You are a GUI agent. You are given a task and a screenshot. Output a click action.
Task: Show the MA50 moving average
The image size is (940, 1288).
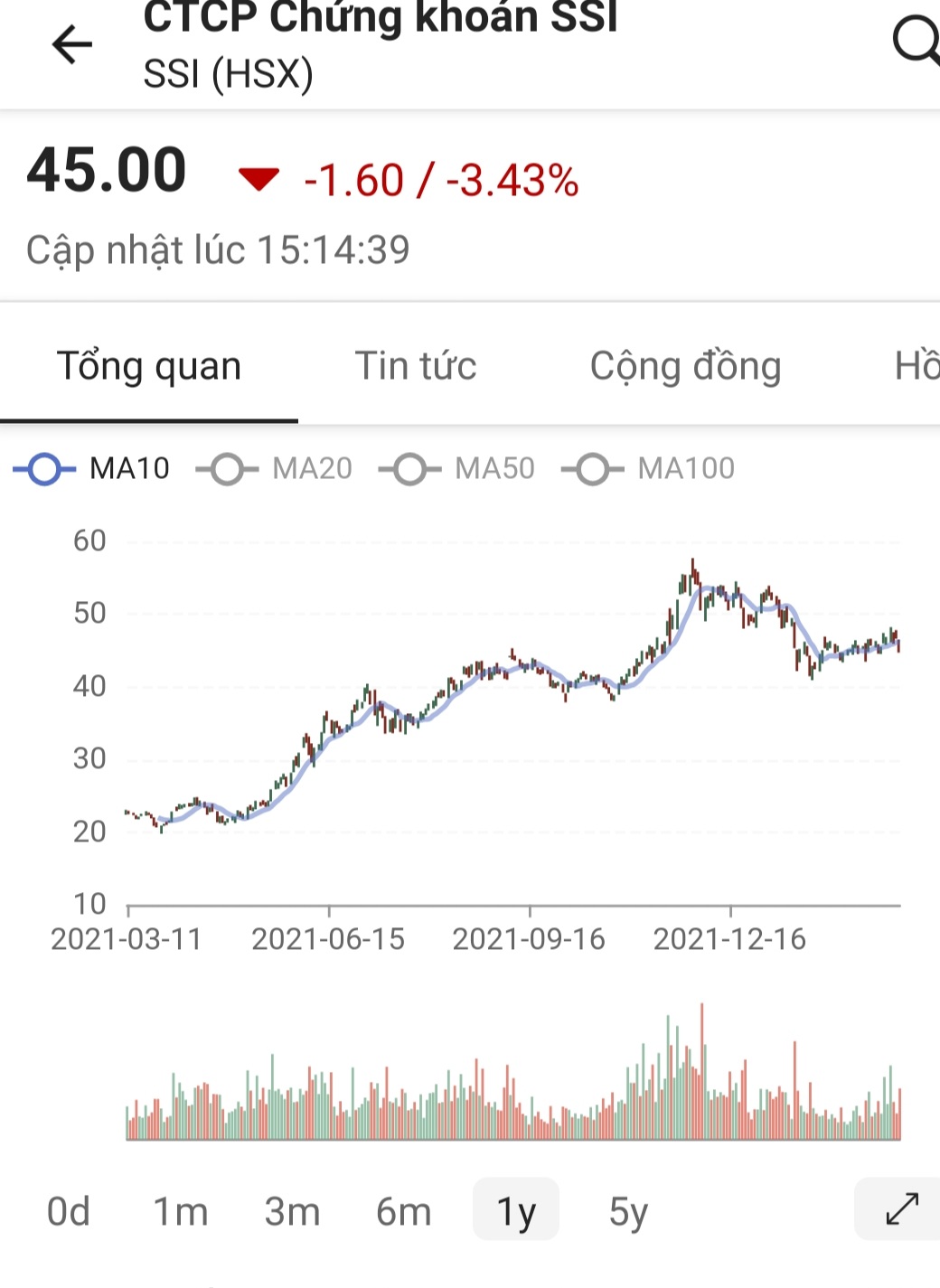[x=457, y=469]
